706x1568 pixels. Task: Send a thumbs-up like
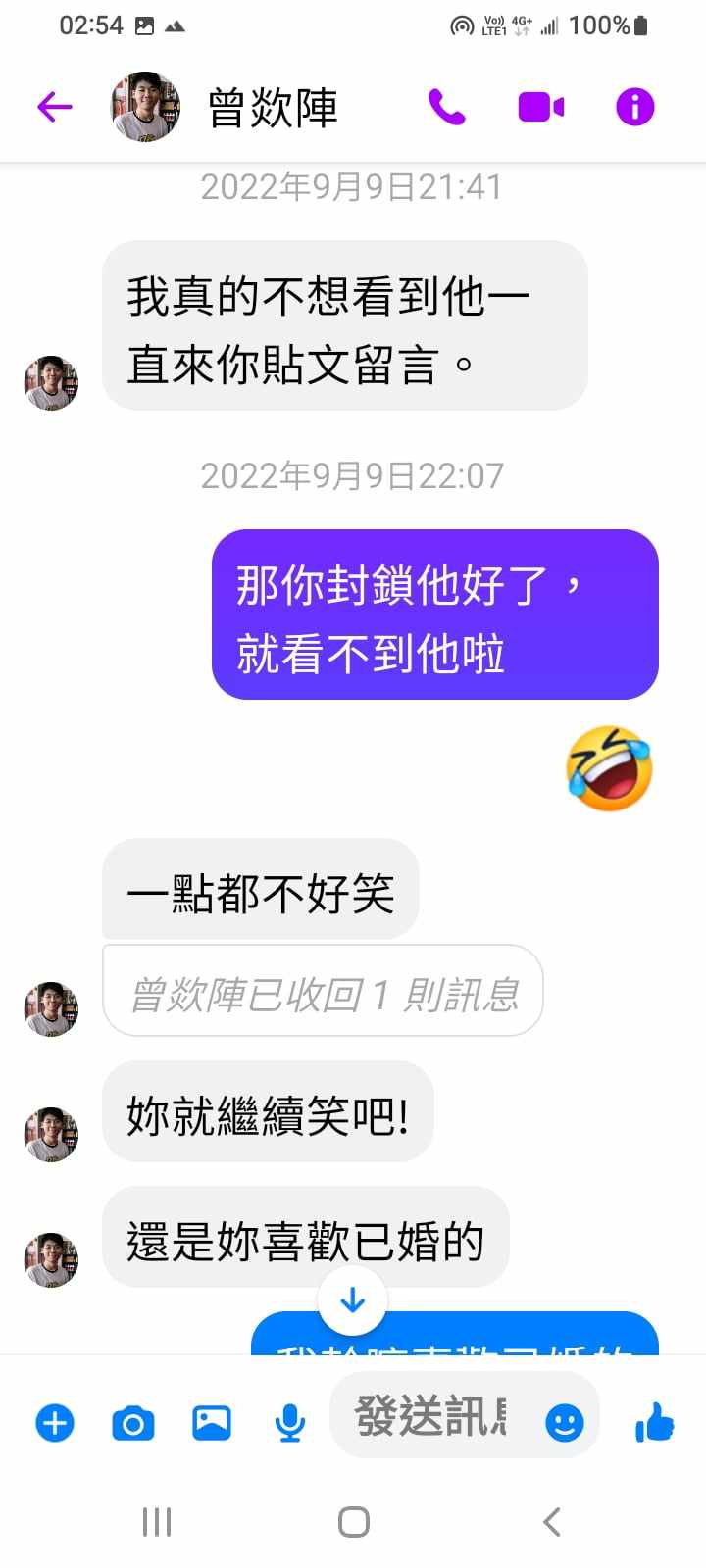(x=654, y=1422)
